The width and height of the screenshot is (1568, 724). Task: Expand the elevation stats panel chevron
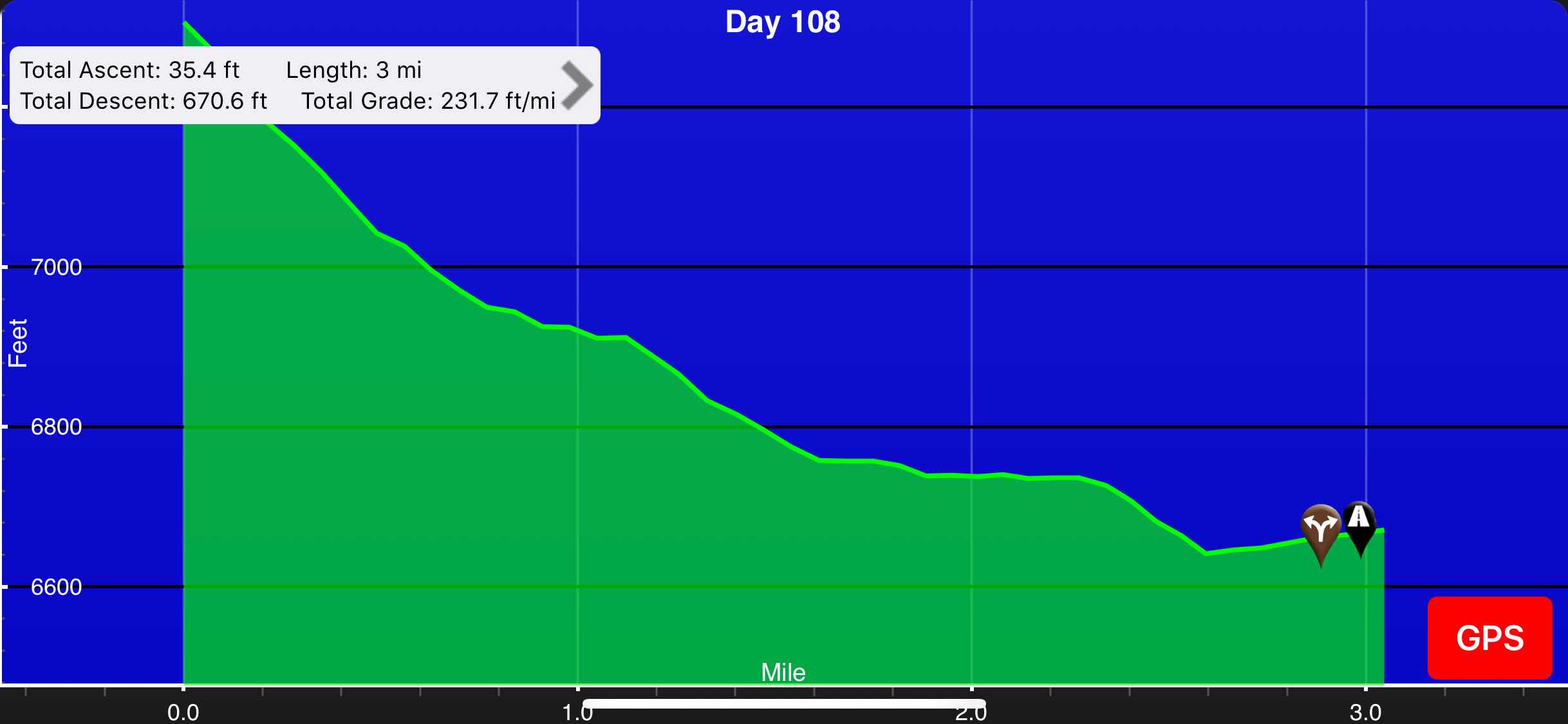[577, 85]
